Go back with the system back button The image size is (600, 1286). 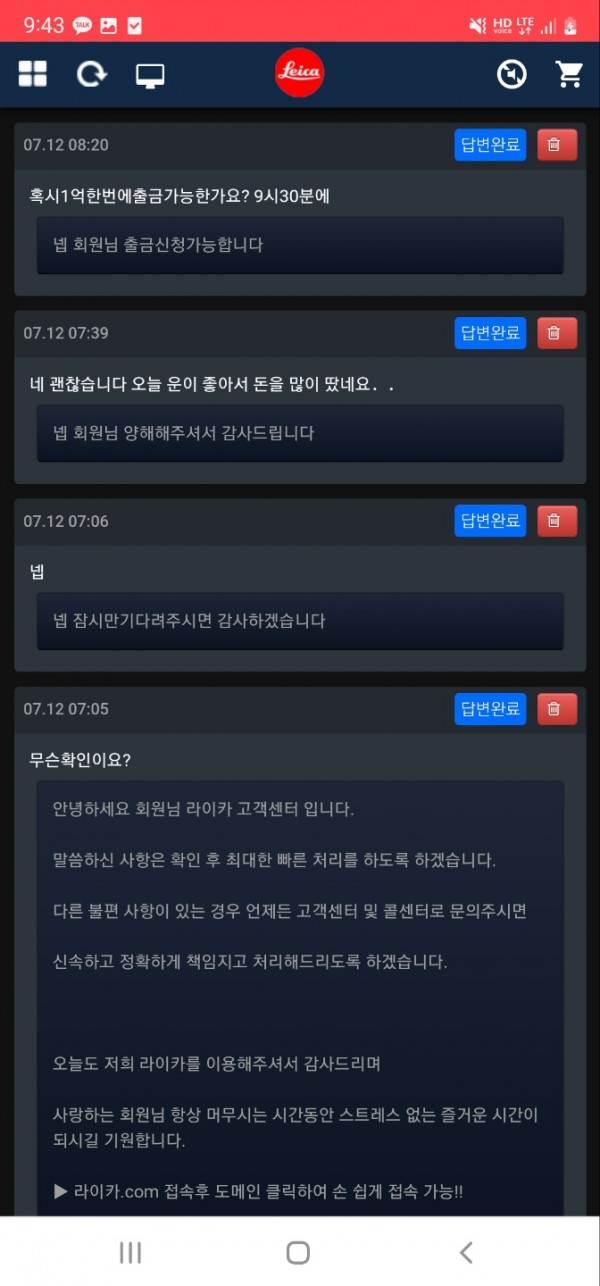tap(465, 1252)
